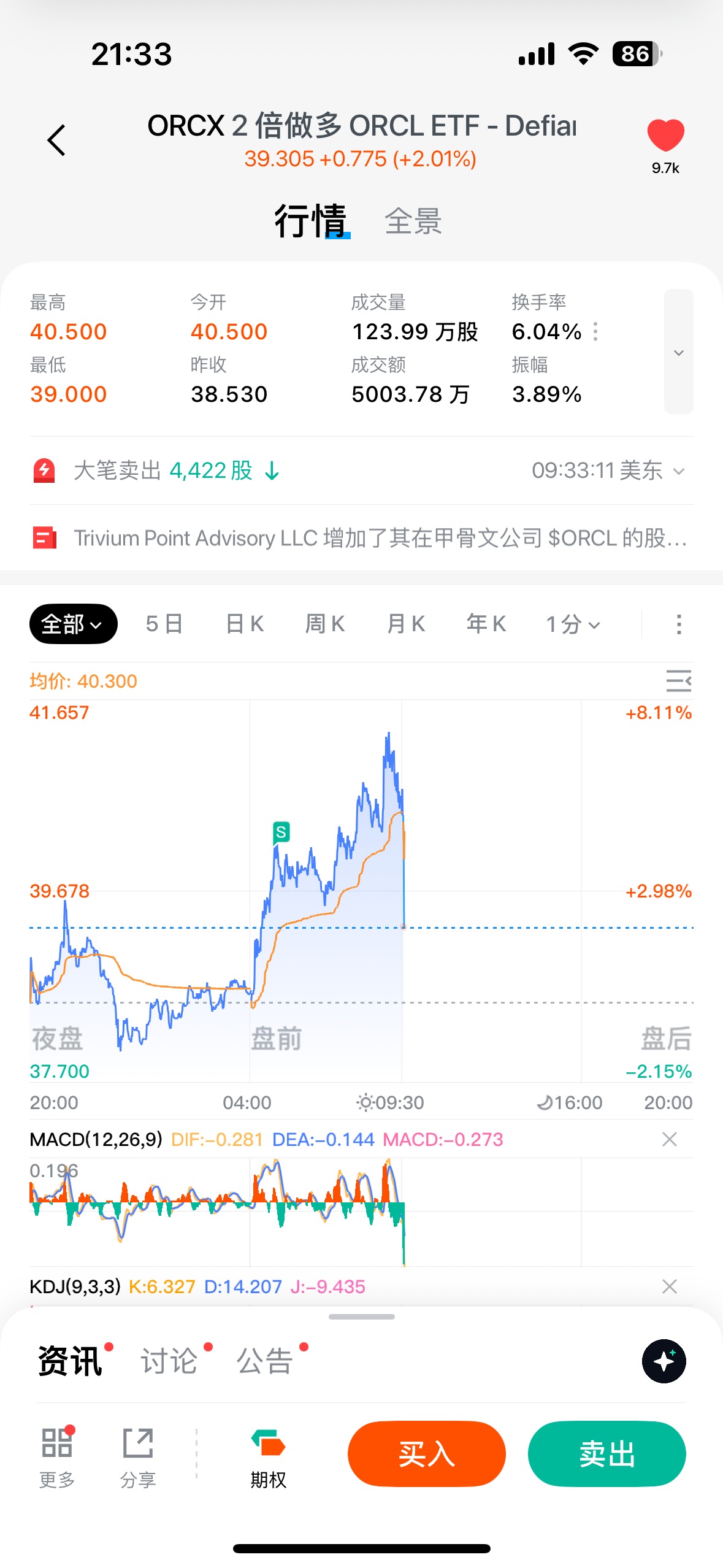
Task: Close the MACD indicator panel
Action: (669, 1139)
